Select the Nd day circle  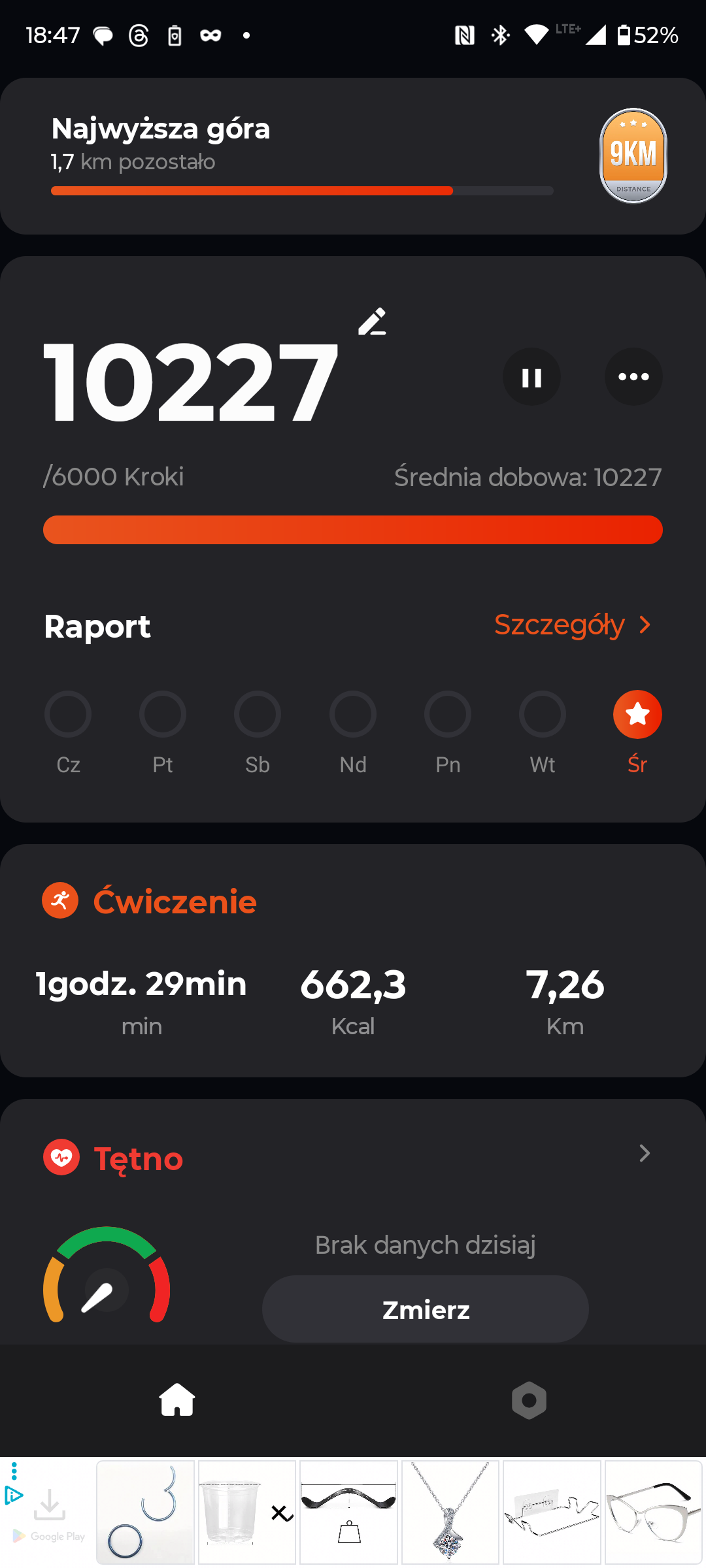[352, 714]
